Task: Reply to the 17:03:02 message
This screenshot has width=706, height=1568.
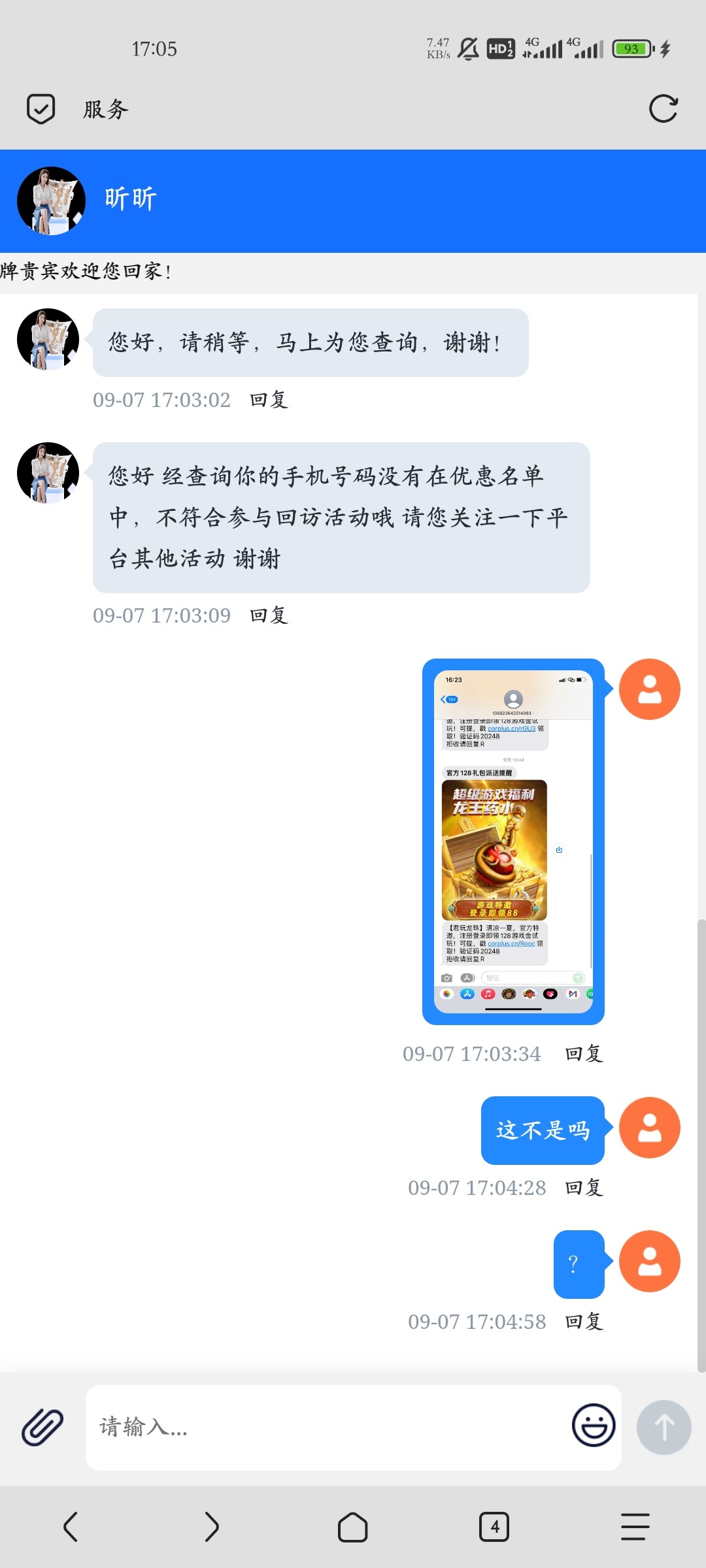Action: (269, 400)
